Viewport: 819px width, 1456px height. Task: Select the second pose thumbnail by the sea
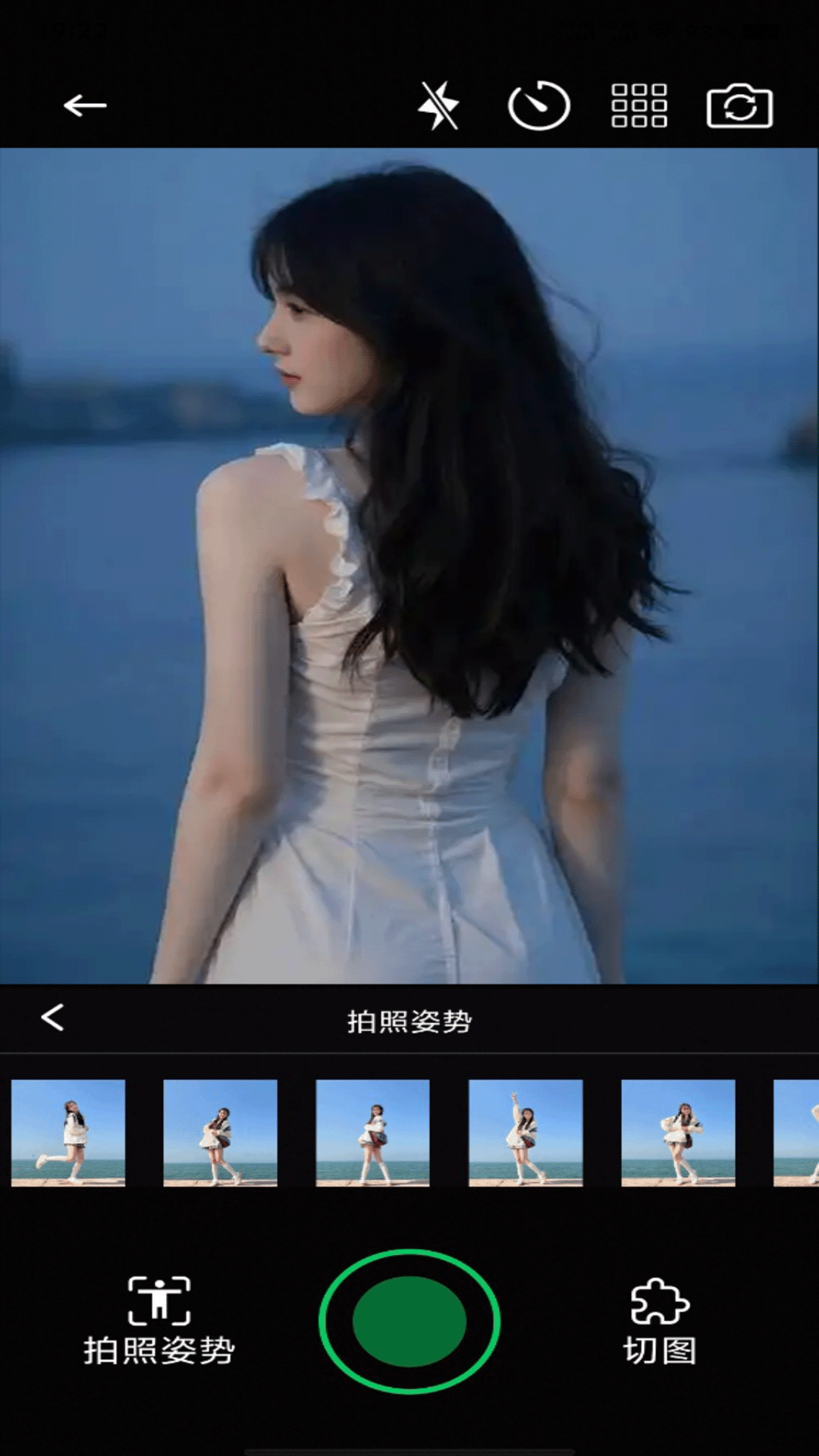(x=221, y=1133)
